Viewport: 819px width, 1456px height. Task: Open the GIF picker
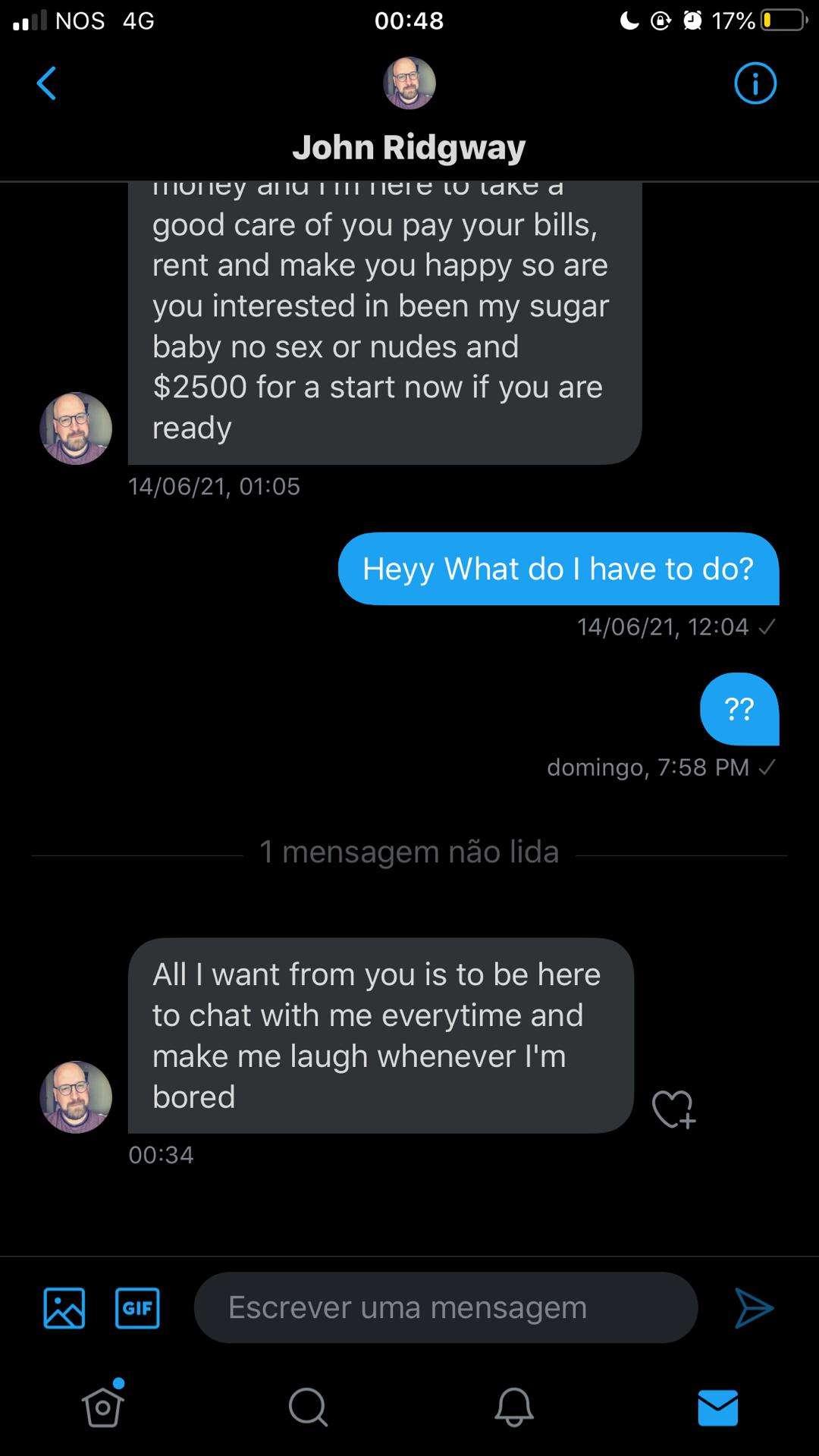point(137,1308)
